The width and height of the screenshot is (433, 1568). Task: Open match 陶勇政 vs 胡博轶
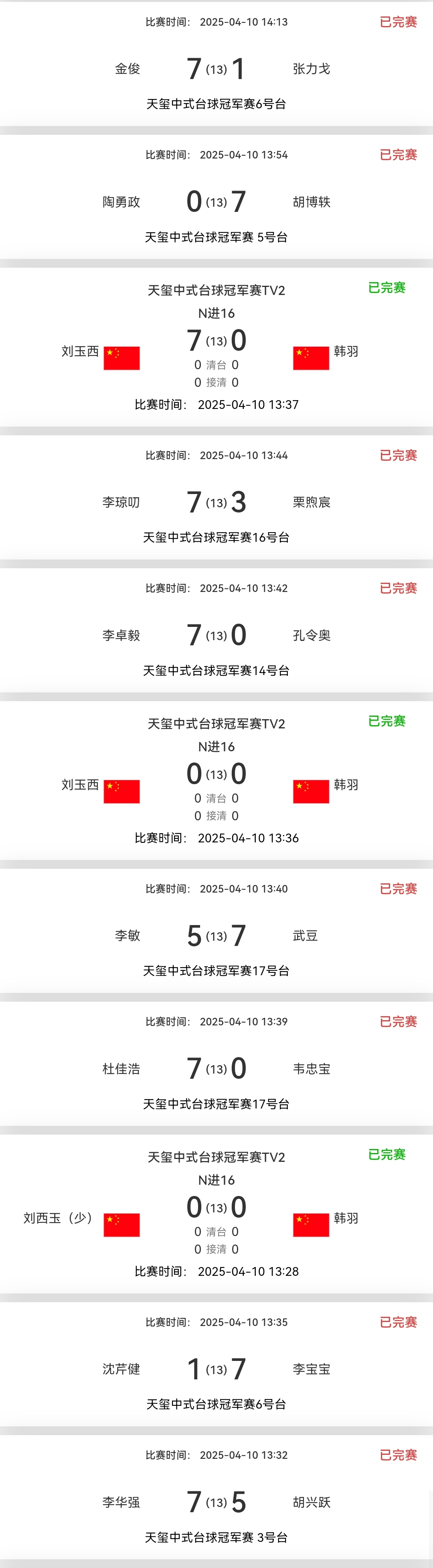(216, 201)
